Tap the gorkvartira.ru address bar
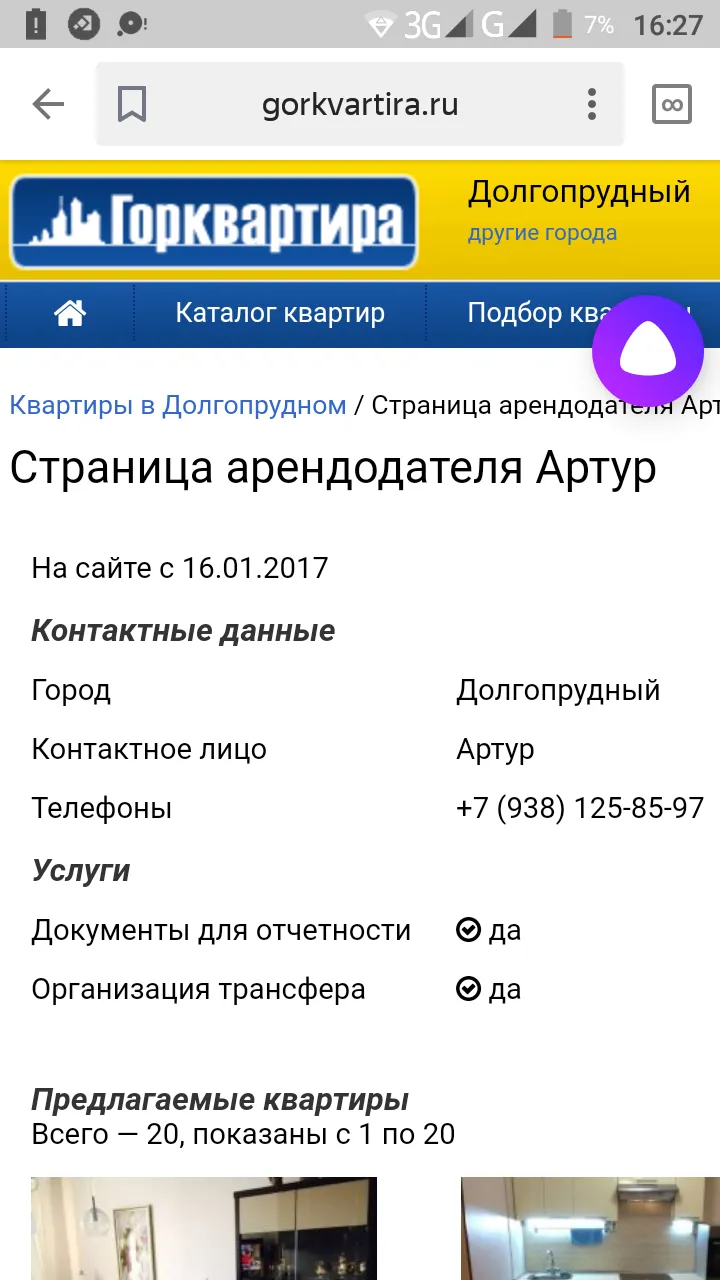Screen dimensions: 720x1280 point(360,104)
